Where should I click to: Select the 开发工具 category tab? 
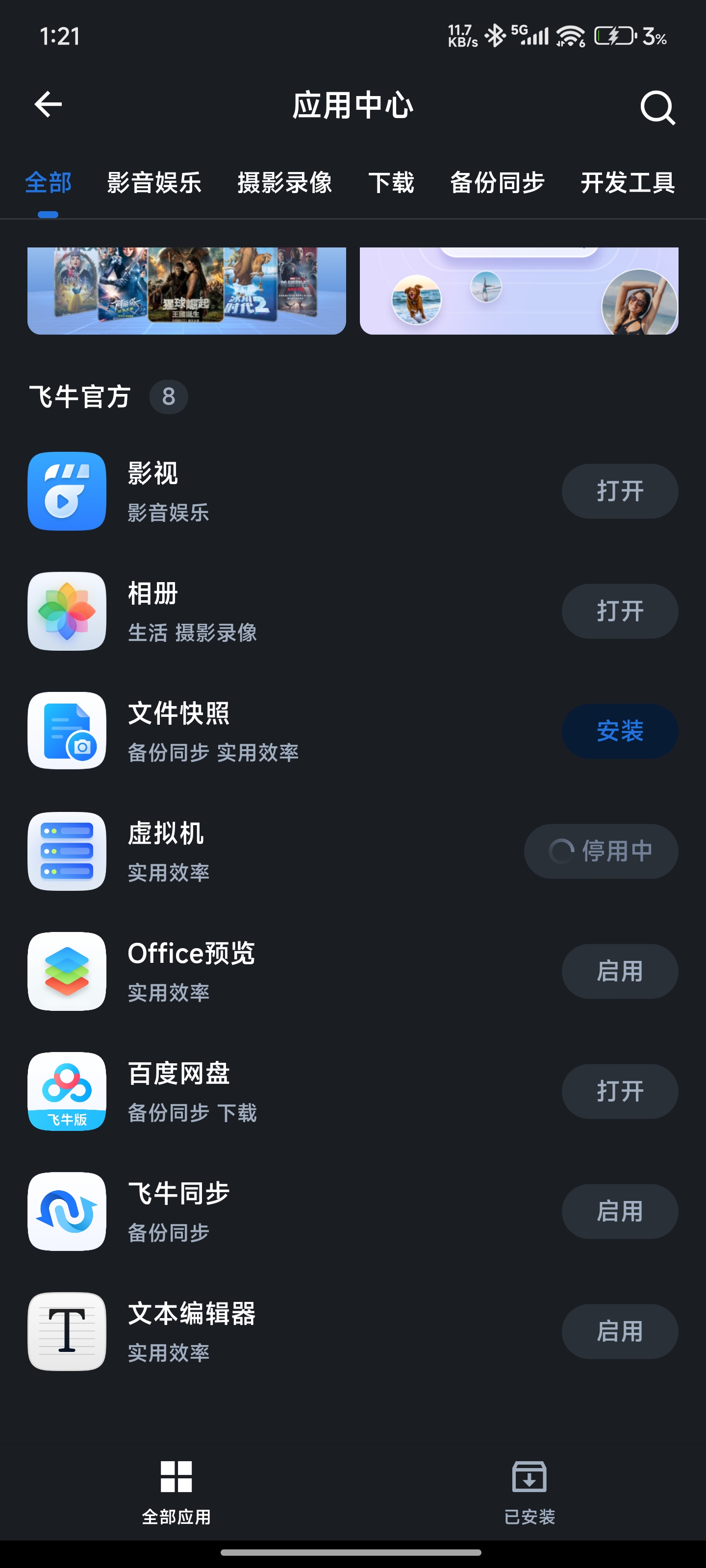pyautogui.click(x=628, y=183)
